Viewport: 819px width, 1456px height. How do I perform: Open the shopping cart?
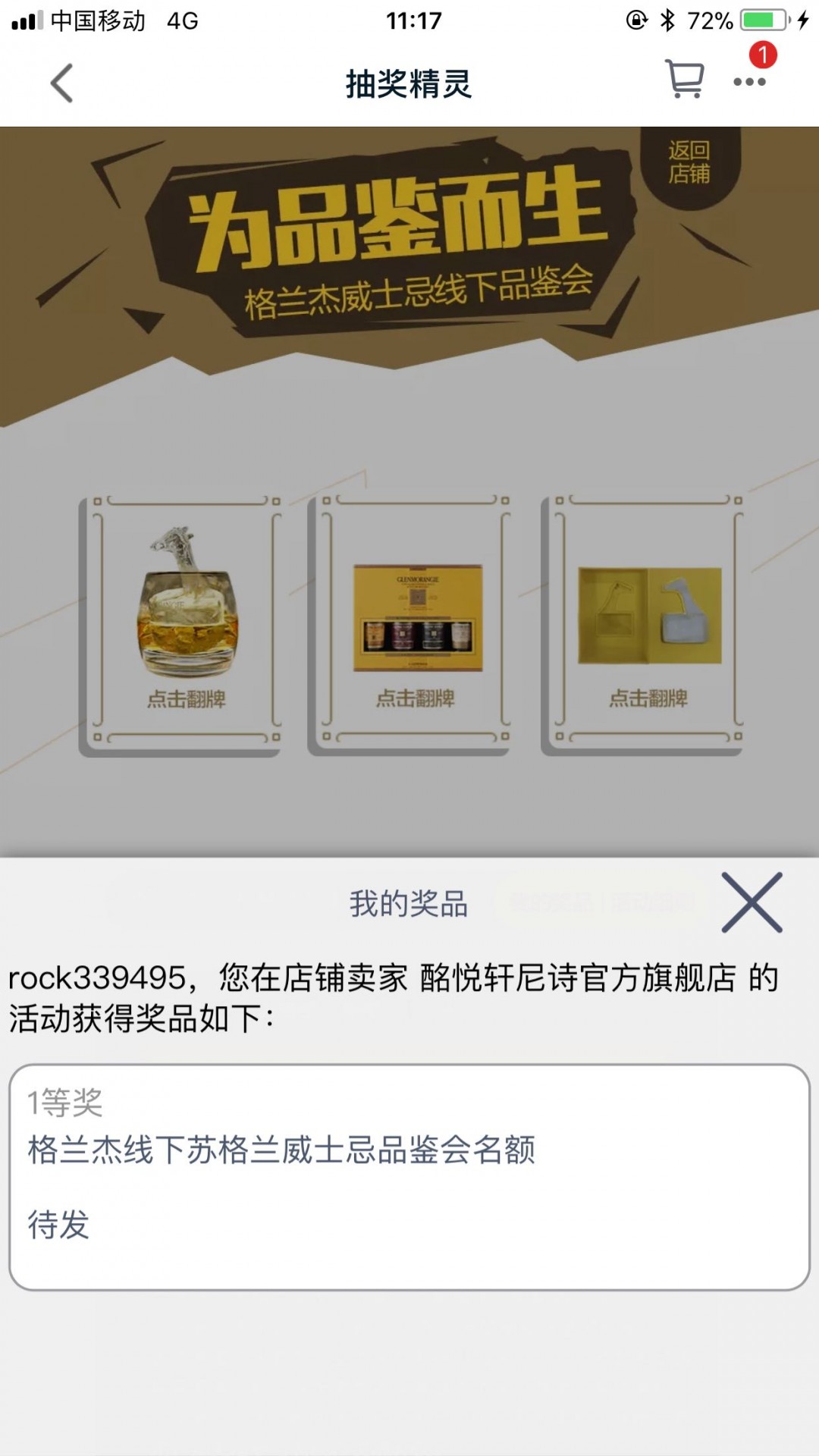(685, 80)
